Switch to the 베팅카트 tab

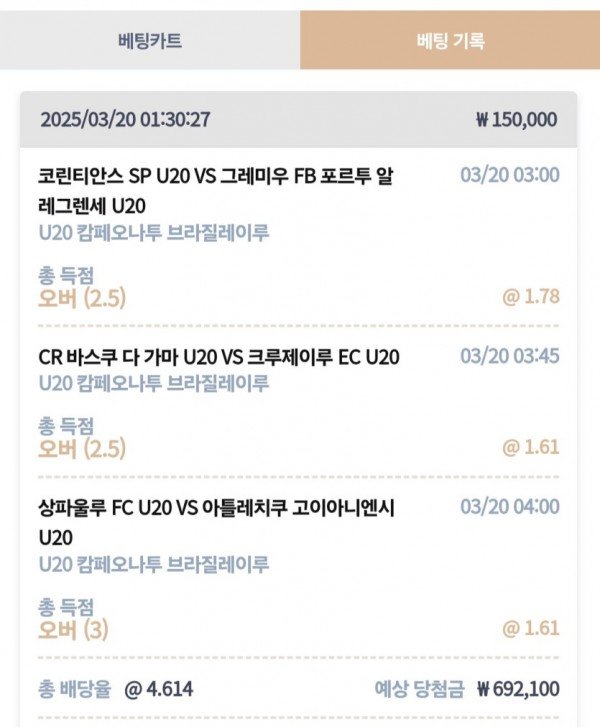point(150,41)
